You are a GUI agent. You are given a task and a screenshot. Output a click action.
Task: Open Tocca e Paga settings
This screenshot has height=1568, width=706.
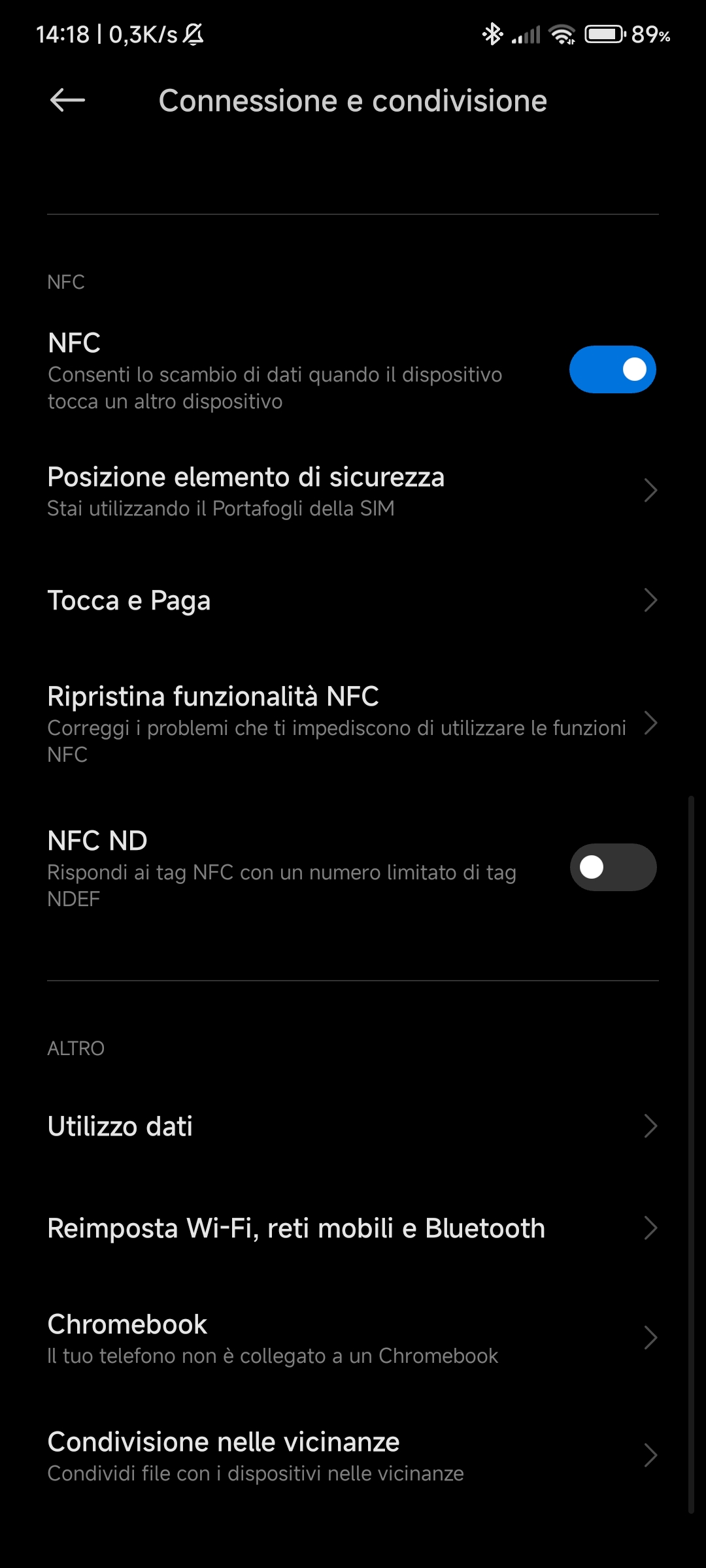pos(353,600)
